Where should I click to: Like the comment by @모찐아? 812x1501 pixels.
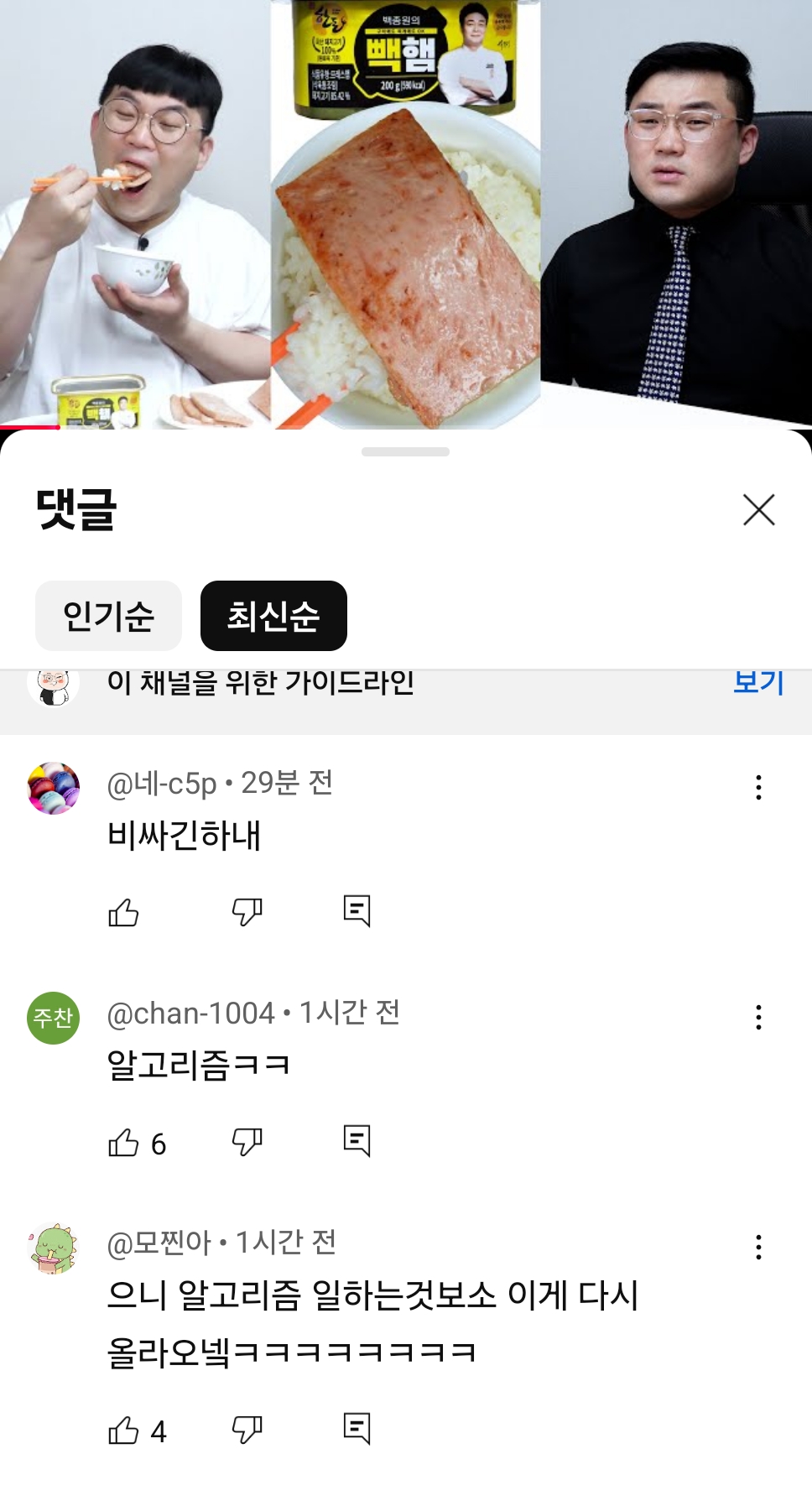(x=123, y=1430)
